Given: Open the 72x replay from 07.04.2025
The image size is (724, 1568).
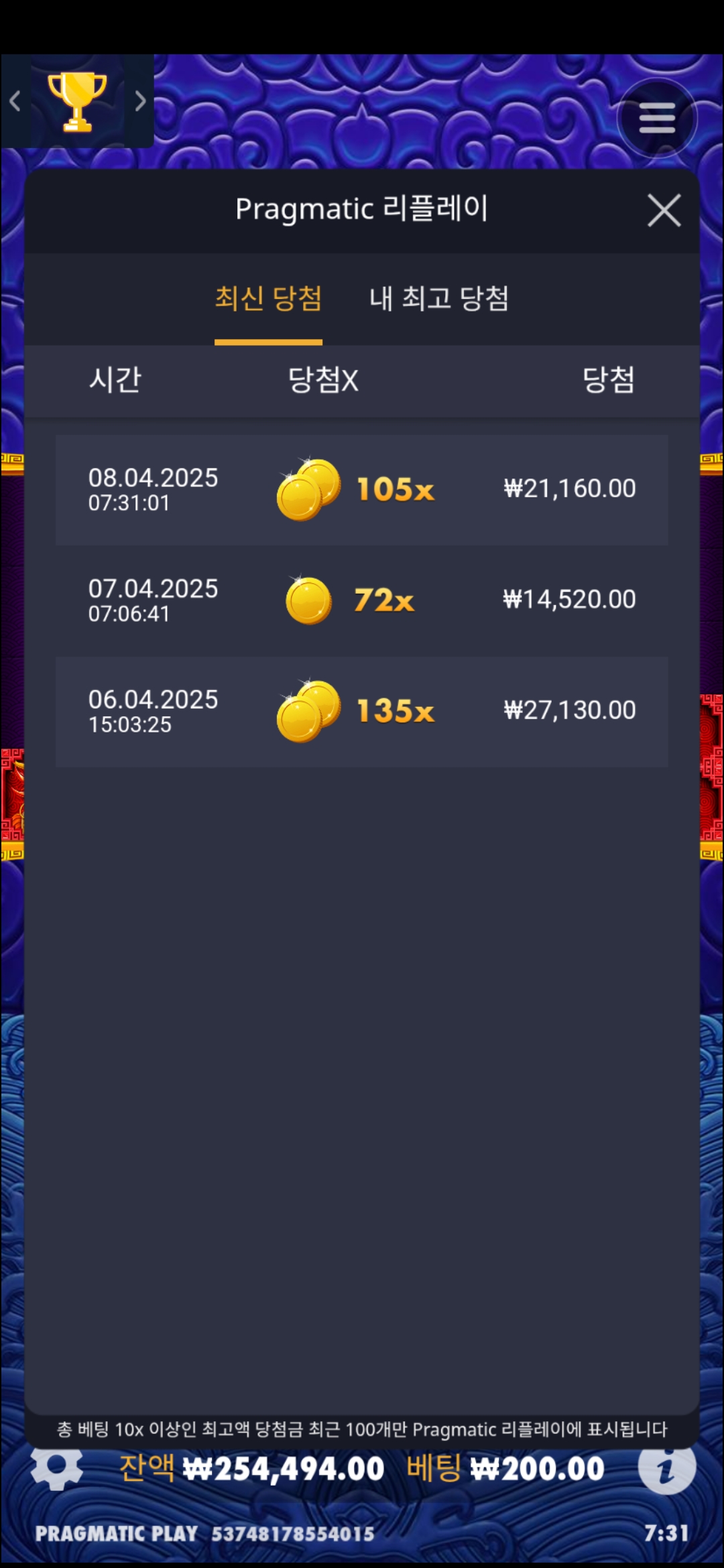Looking at the screenshot, I should coord(362,600).
